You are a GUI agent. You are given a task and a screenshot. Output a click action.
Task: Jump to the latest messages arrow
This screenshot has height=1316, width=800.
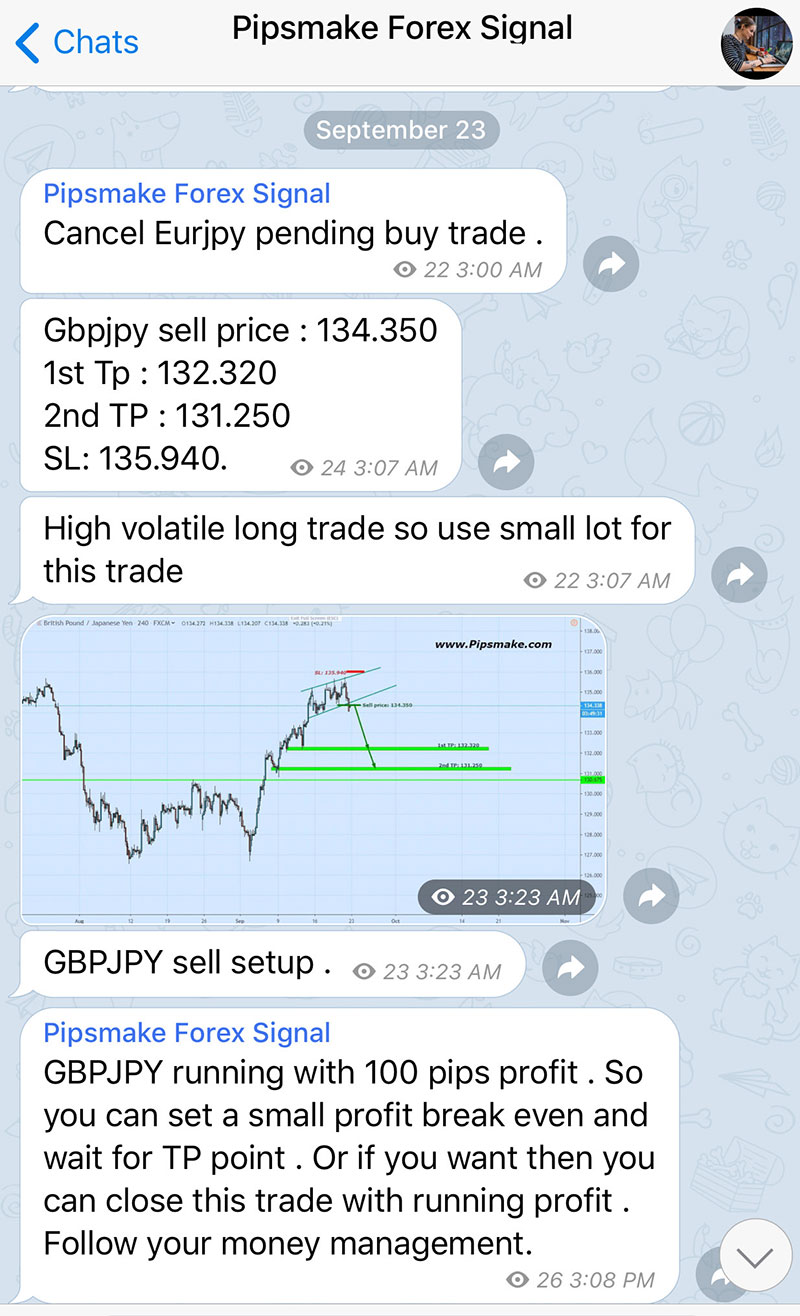755,1255
